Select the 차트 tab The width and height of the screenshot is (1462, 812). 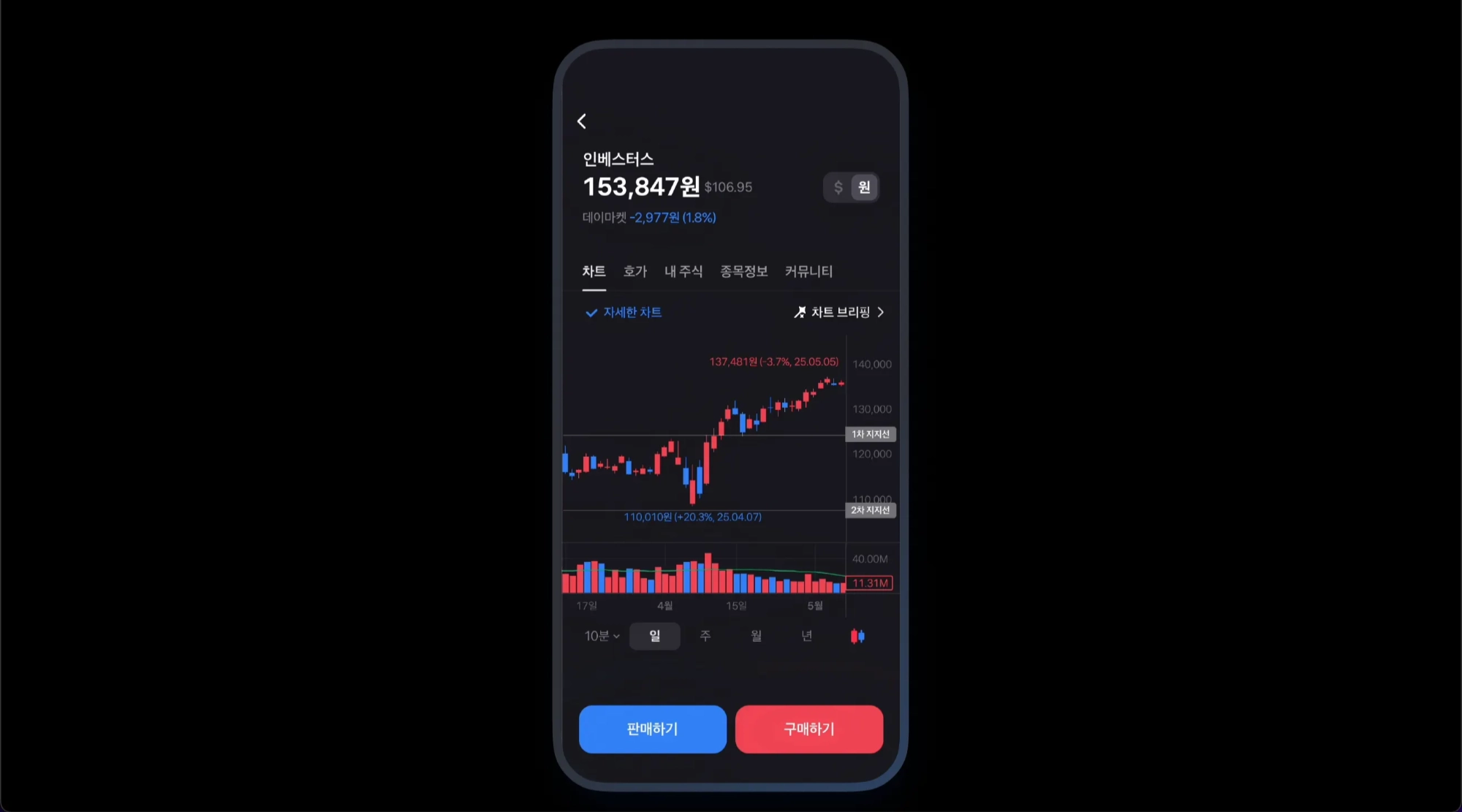click(594, 272)
